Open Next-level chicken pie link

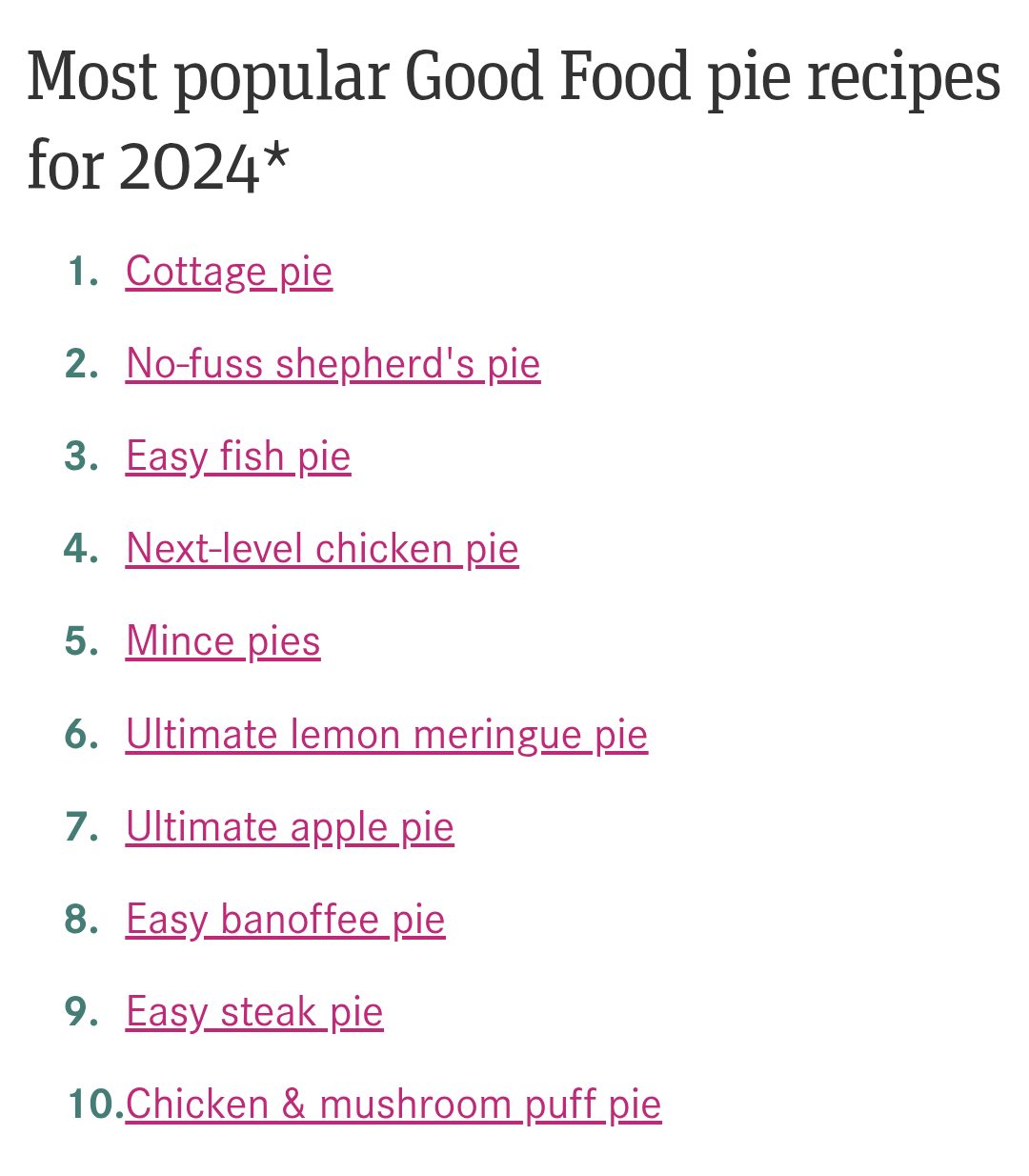322,549
